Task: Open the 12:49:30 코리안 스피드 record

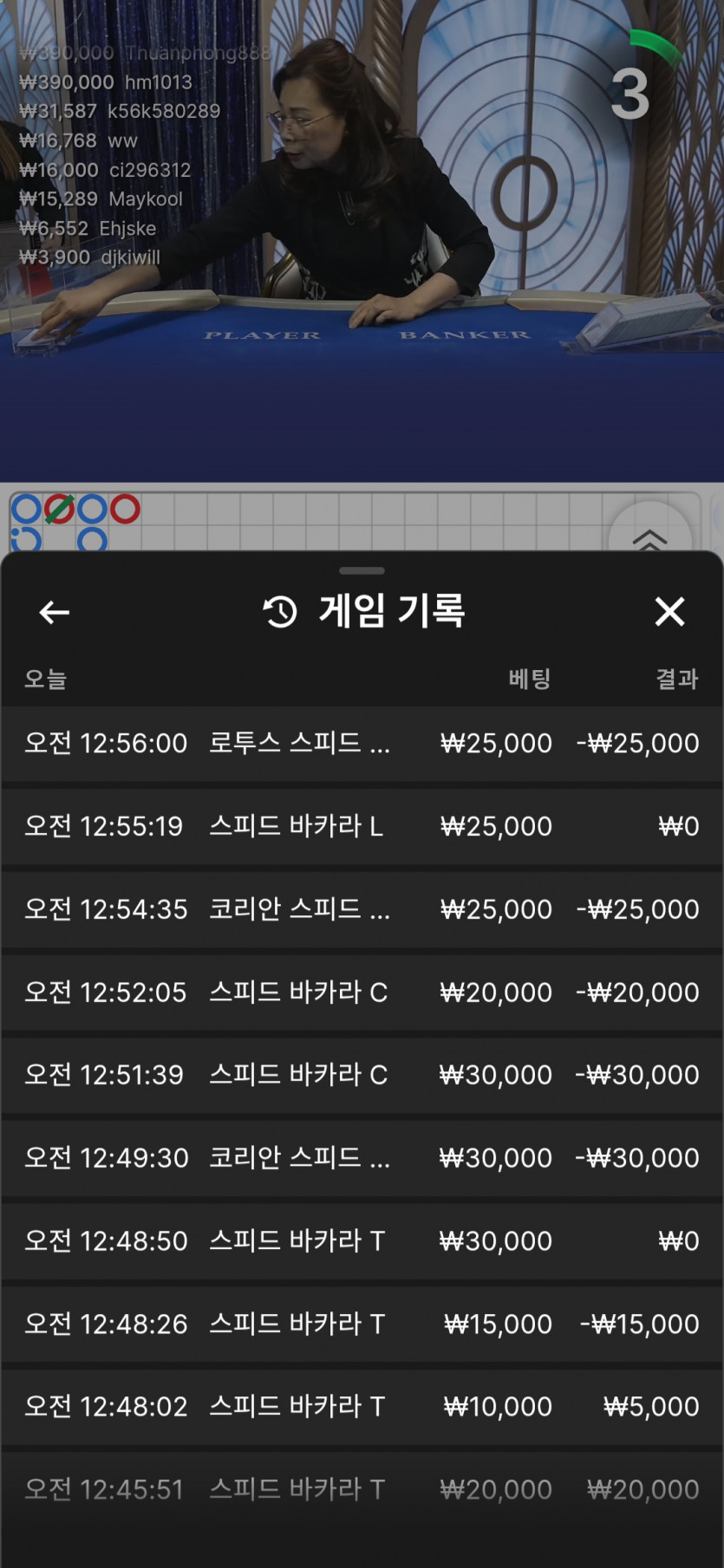Action: tap(362, 1158)
